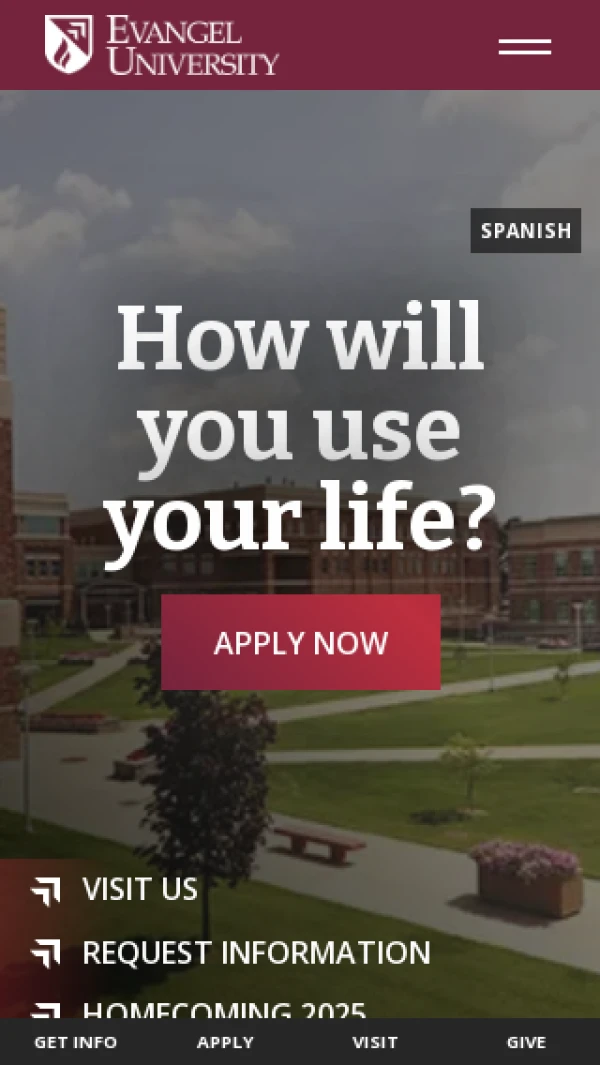Open the Visit Us link
The image size is (600, 1065).
click(x=140, y=890)
